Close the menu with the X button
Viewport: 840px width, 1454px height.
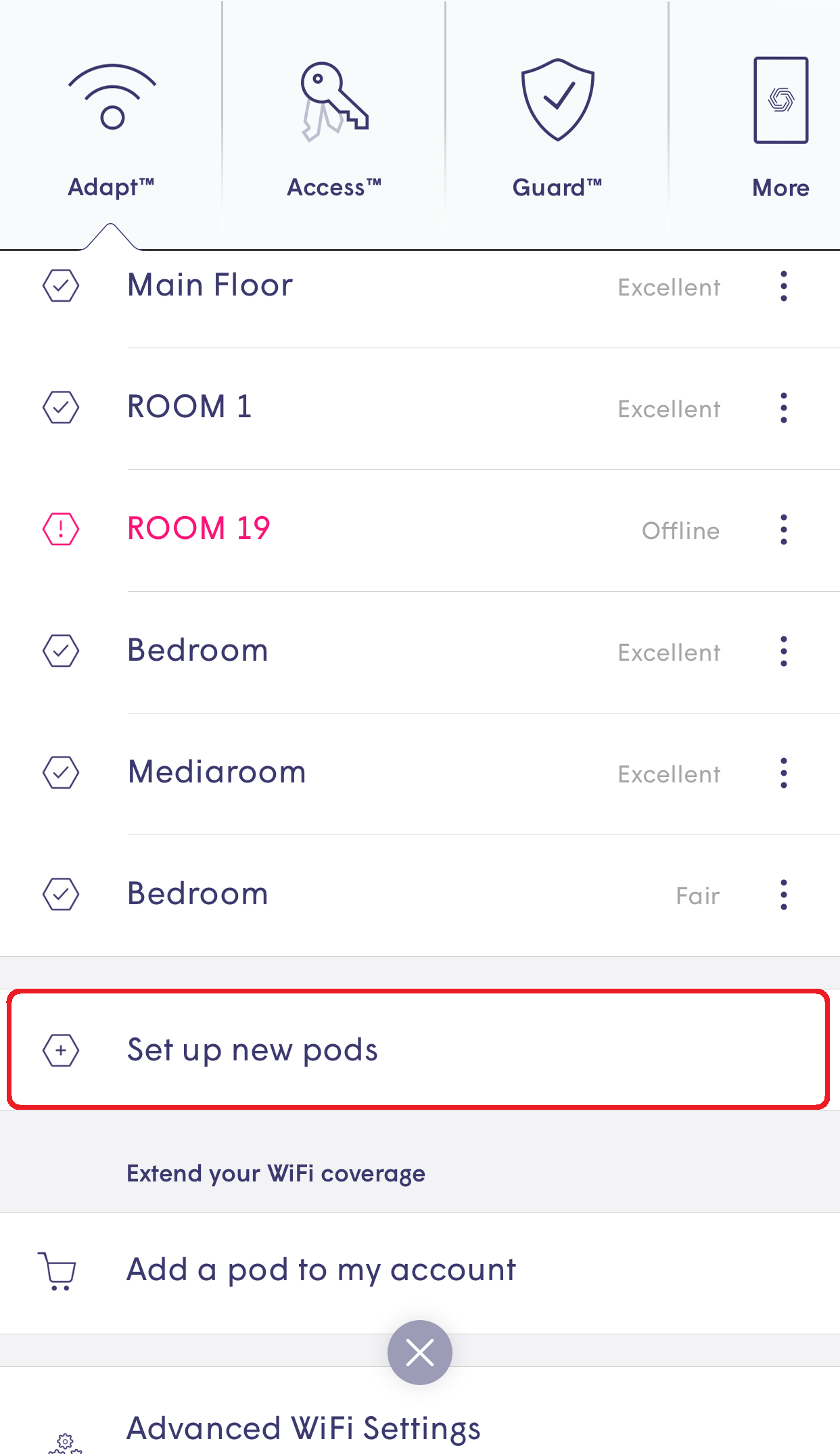(419, 1353)
